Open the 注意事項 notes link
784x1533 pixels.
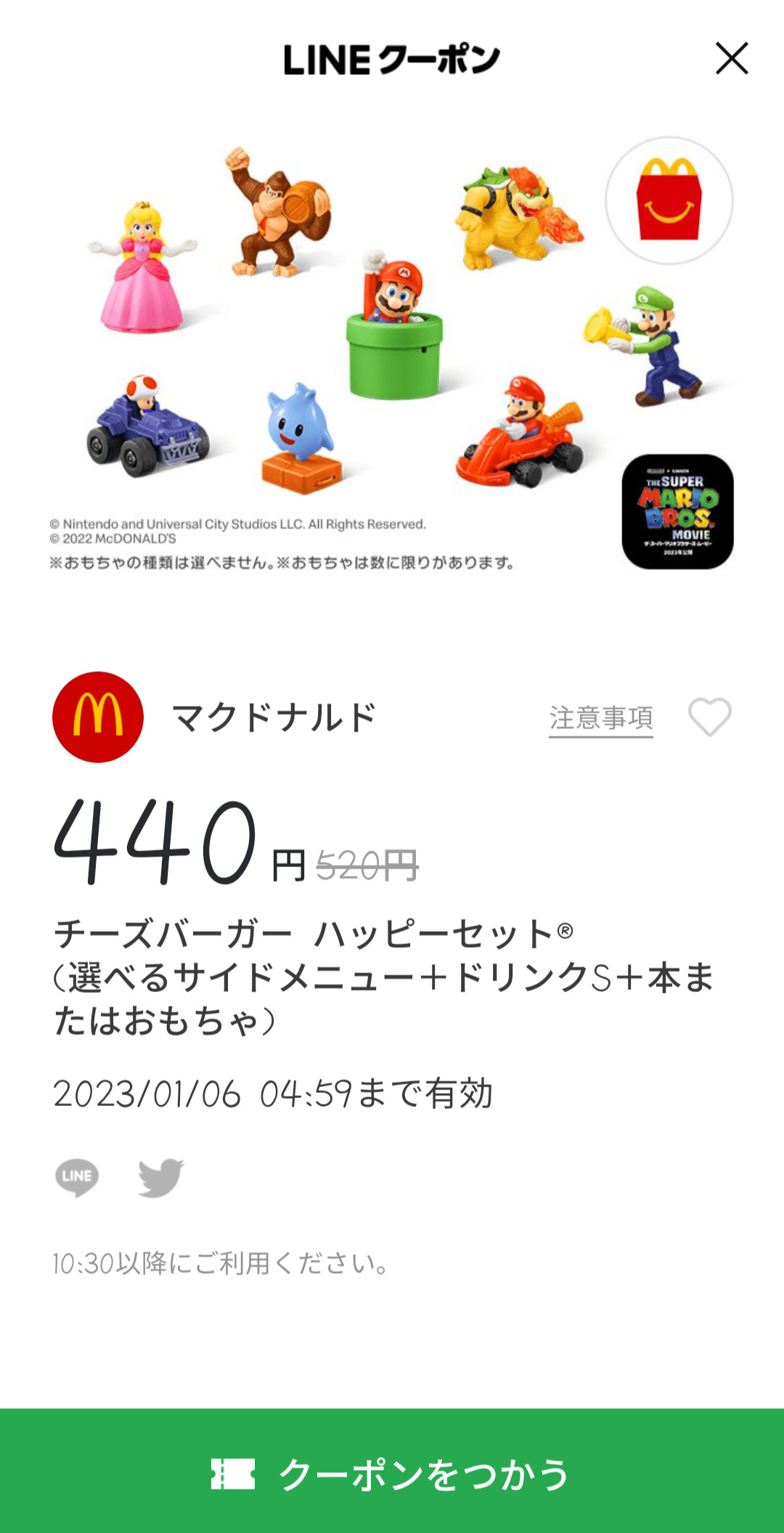(600, 718)
